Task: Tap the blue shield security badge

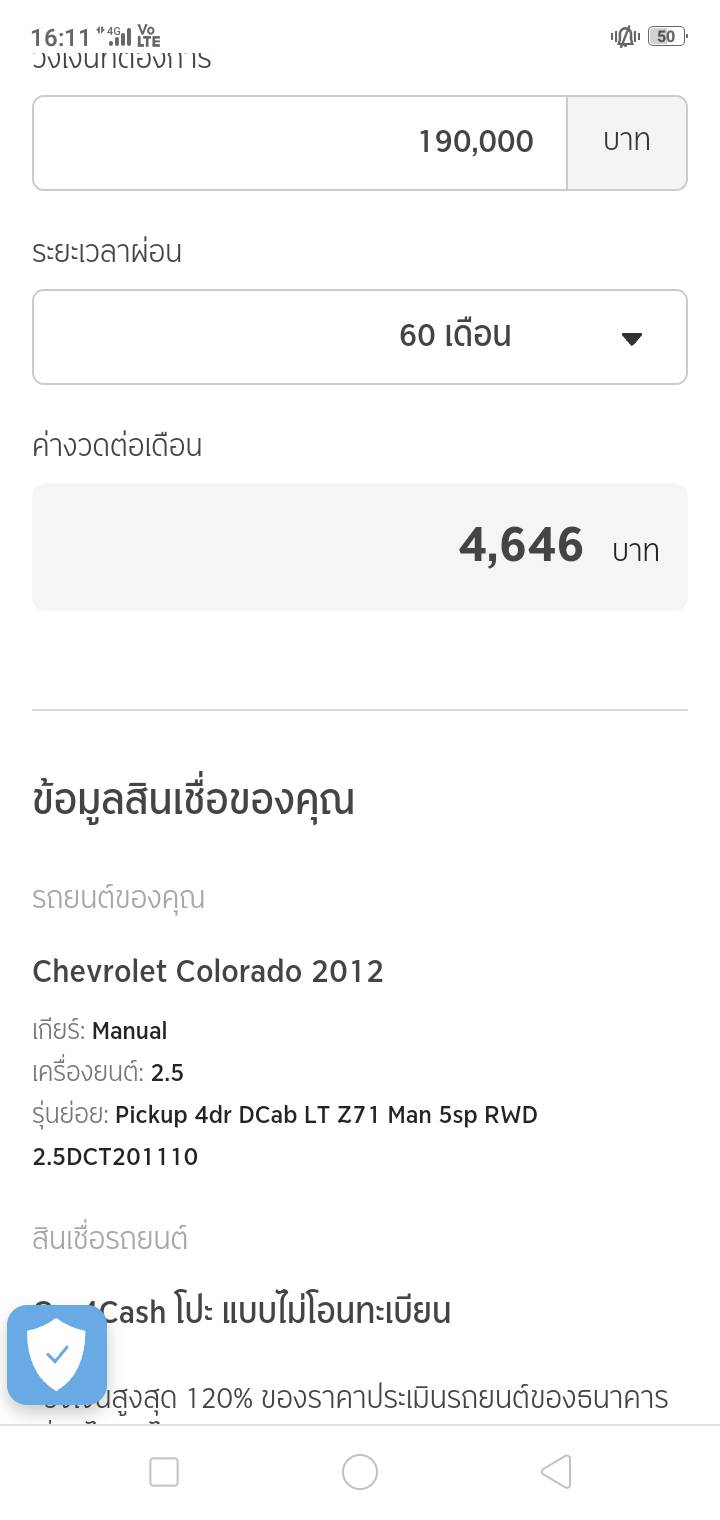Action: pos(57,1354)
